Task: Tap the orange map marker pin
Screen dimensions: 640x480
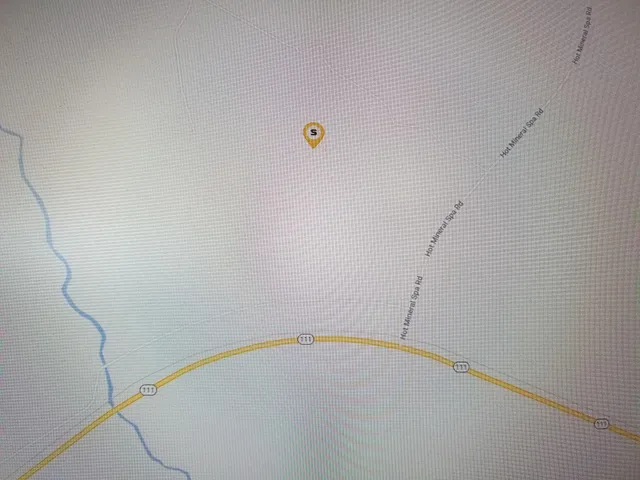Action: click(x=314, y=133)
